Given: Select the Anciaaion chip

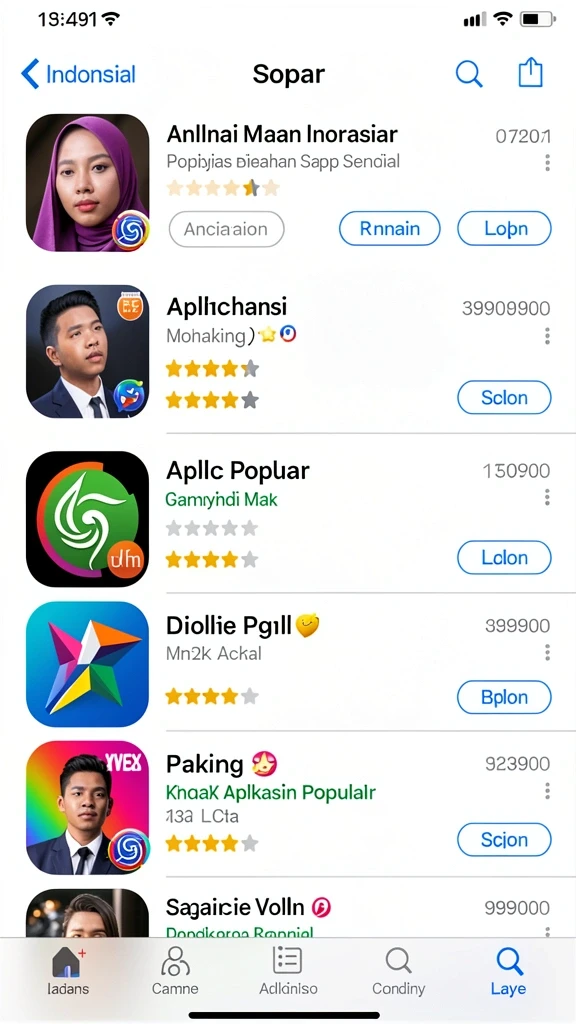Looking at the screenshot, I should click(227, 229).
